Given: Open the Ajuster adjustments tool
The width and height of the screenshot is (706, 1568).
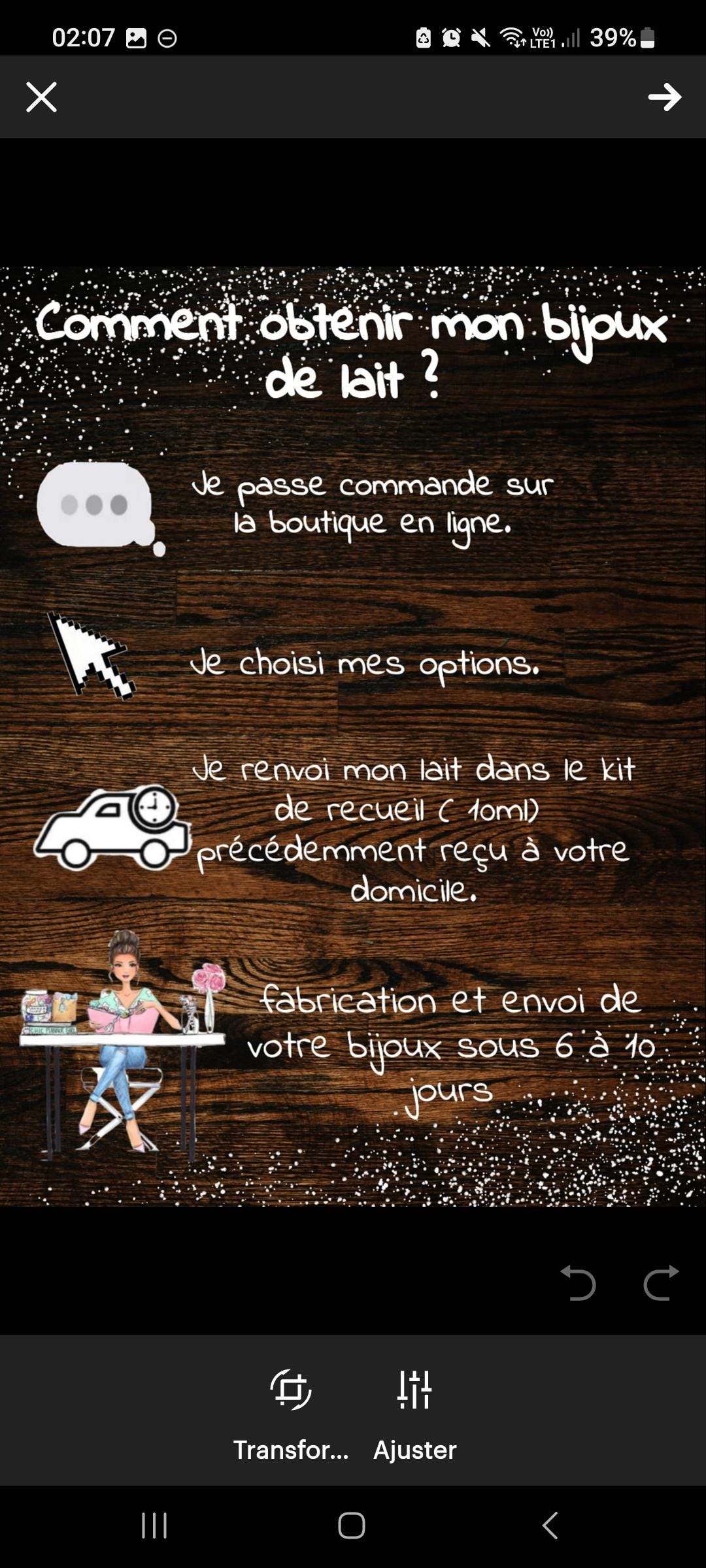Looking at the screenshot, I should 414,1413.
